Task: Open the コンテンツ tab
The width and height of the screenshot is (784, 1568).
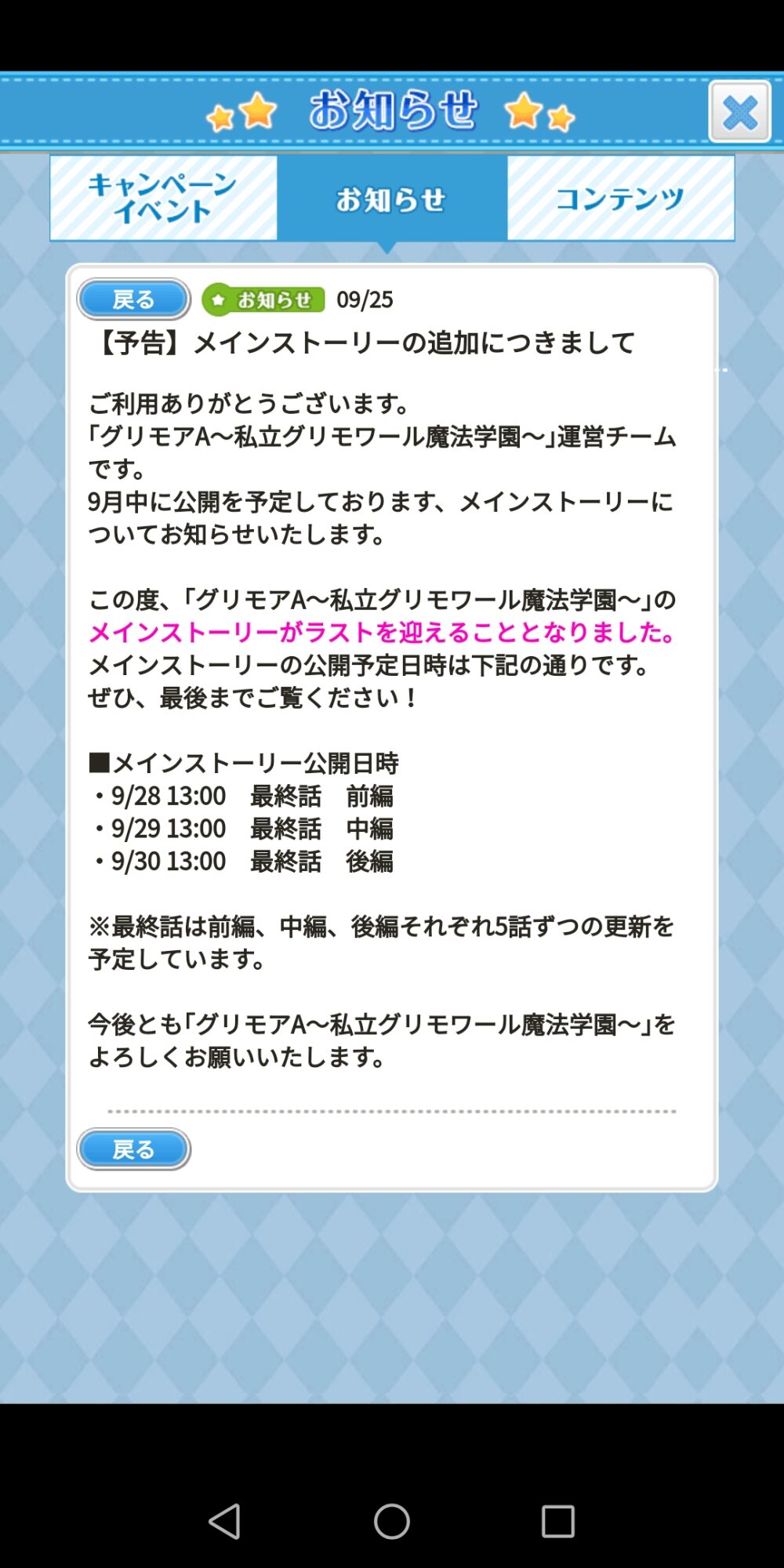Action: coord(620,198)
